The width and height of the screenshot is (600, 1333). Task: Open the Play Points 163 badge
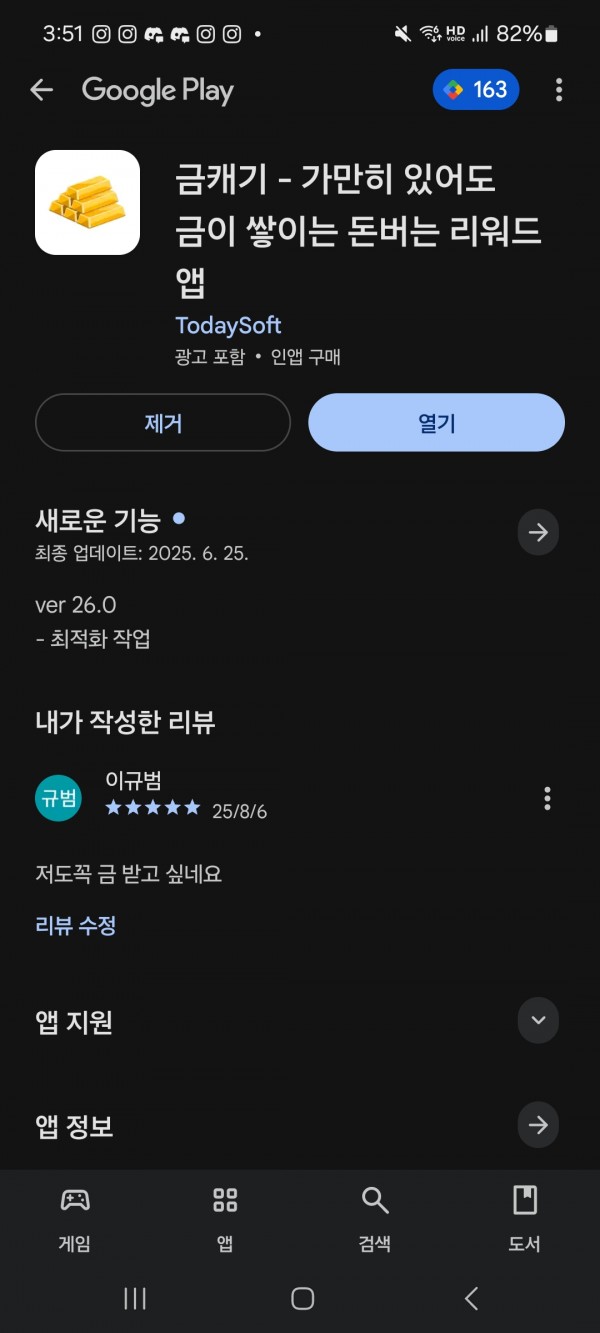click(476, 90)
